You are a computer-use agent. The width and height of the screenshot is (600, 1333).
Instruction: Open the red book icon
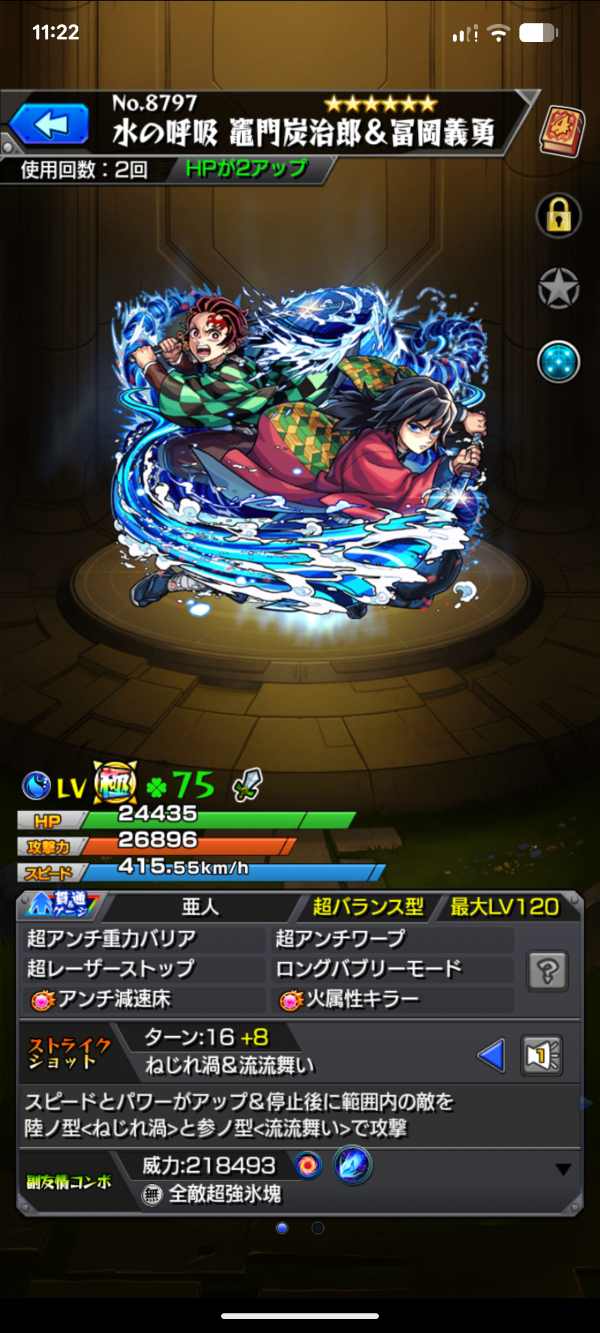point(560,131)
